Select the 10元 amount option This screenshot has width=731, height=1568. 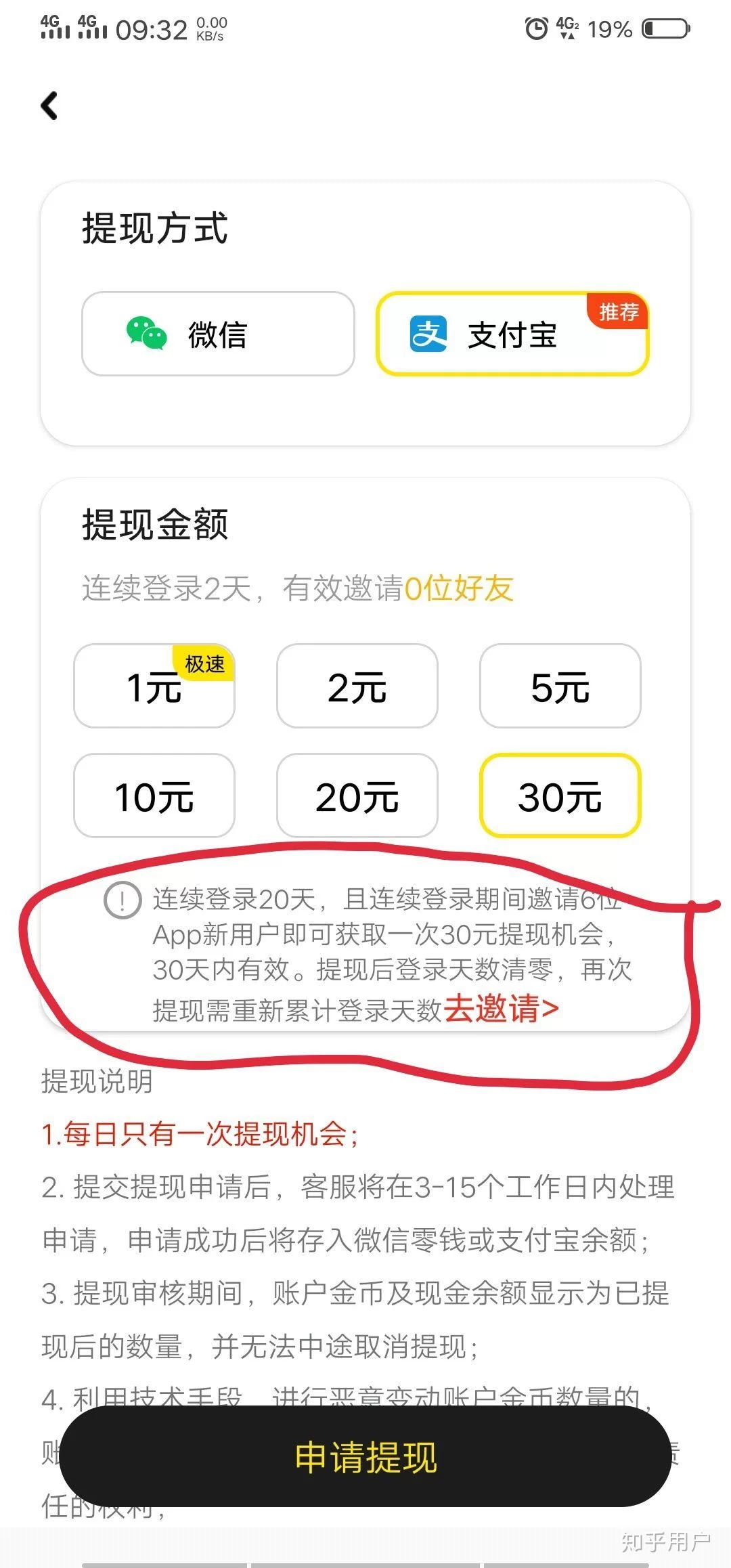pyautogui.click(x=154, y=796)
